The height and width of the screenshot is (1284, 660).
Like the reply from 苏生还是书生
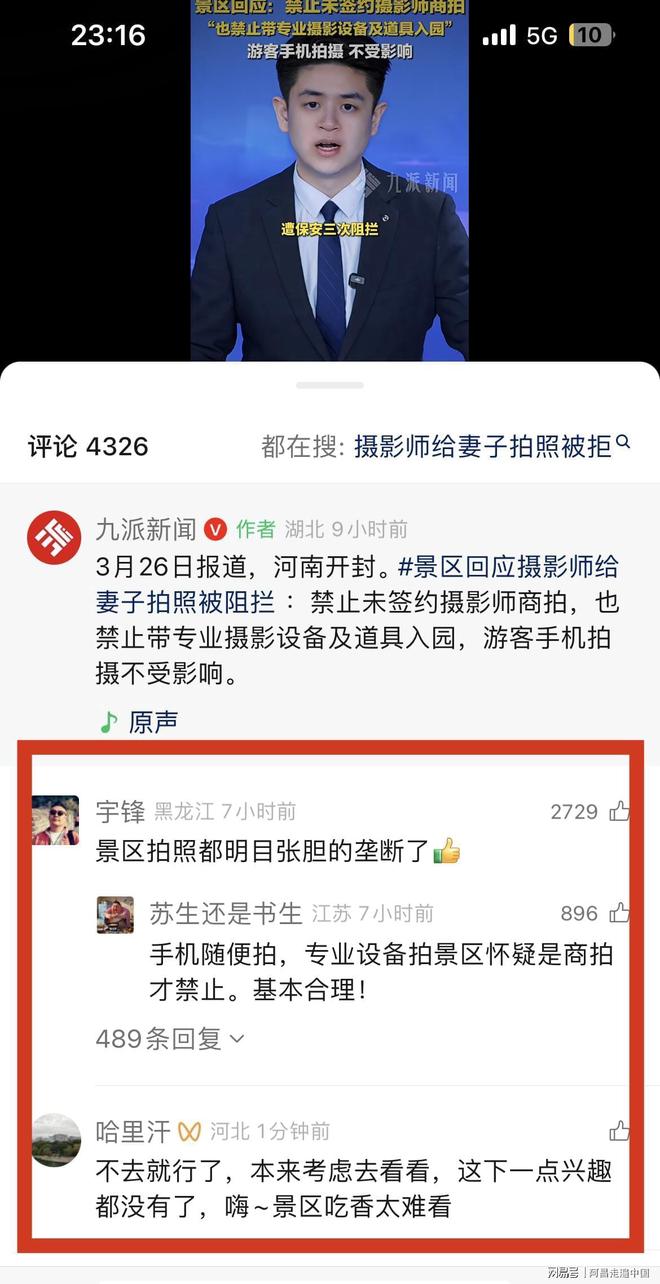pyautogui.click(x=620, y=913)
